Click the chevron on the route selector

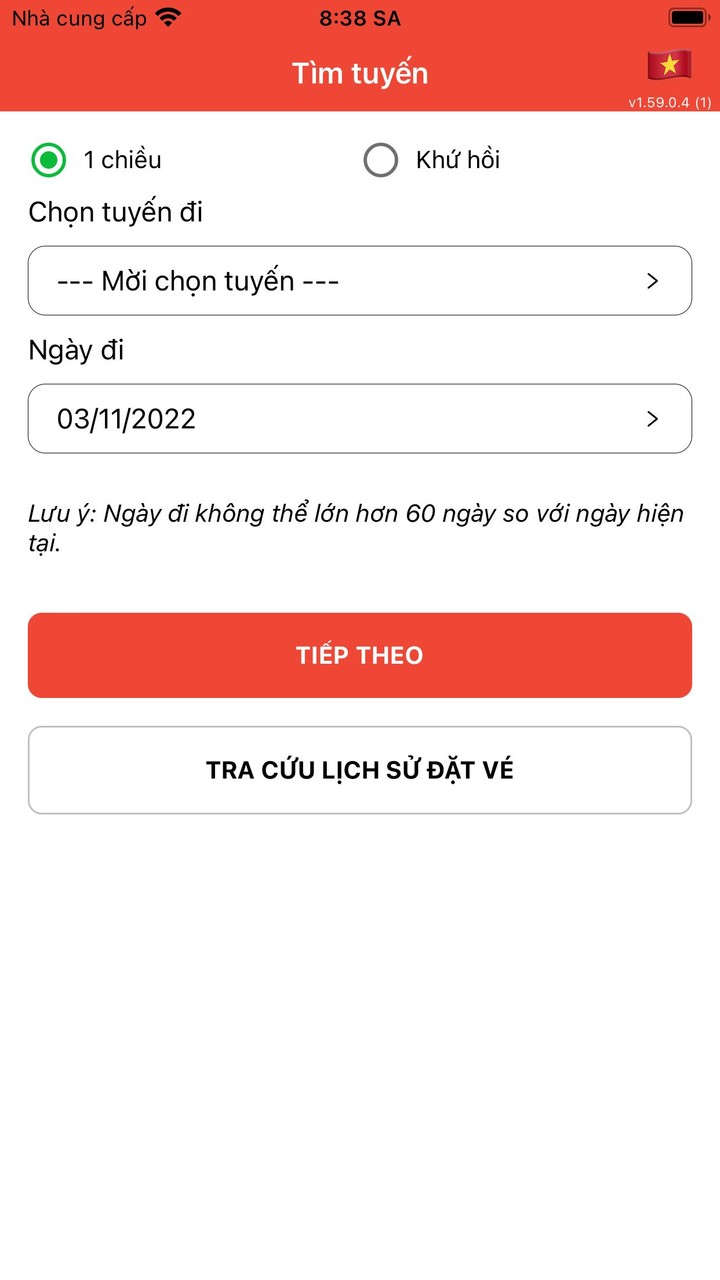pos(655,281)
